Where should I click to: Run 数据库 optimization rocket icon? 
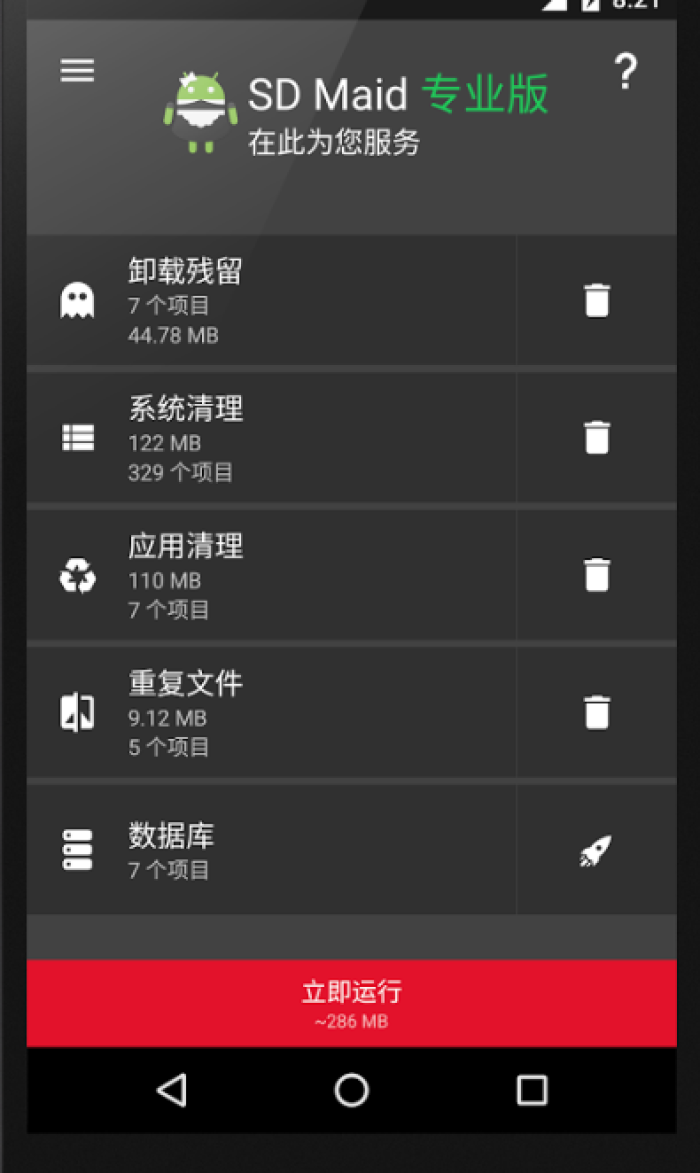(596, 851)
